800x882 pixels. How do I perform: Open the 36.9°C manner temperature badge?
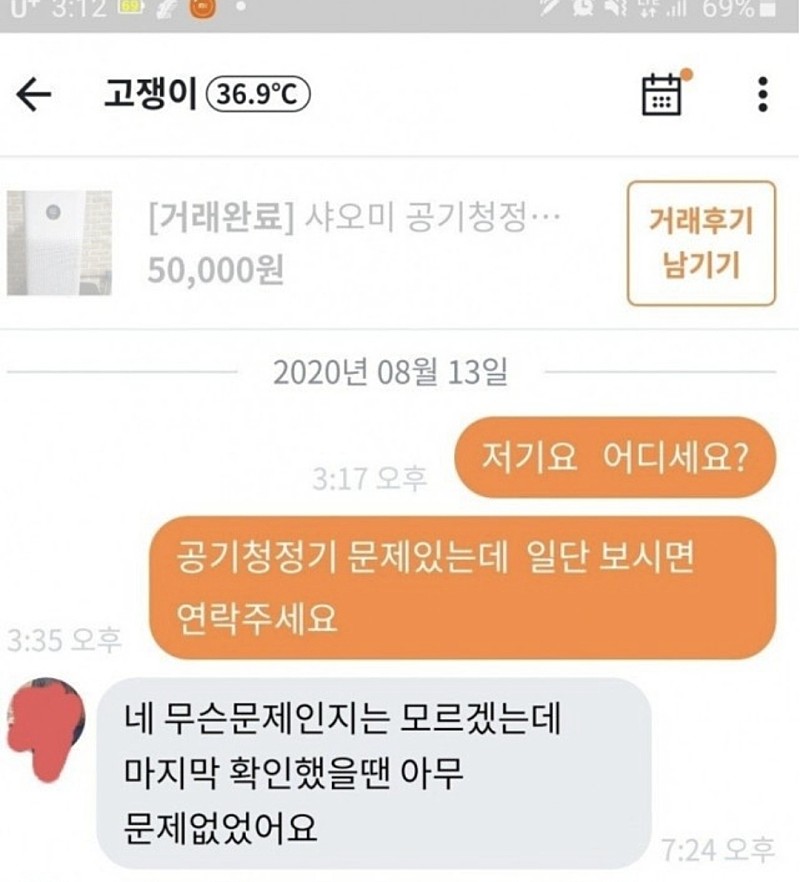[x=258, y=94]
